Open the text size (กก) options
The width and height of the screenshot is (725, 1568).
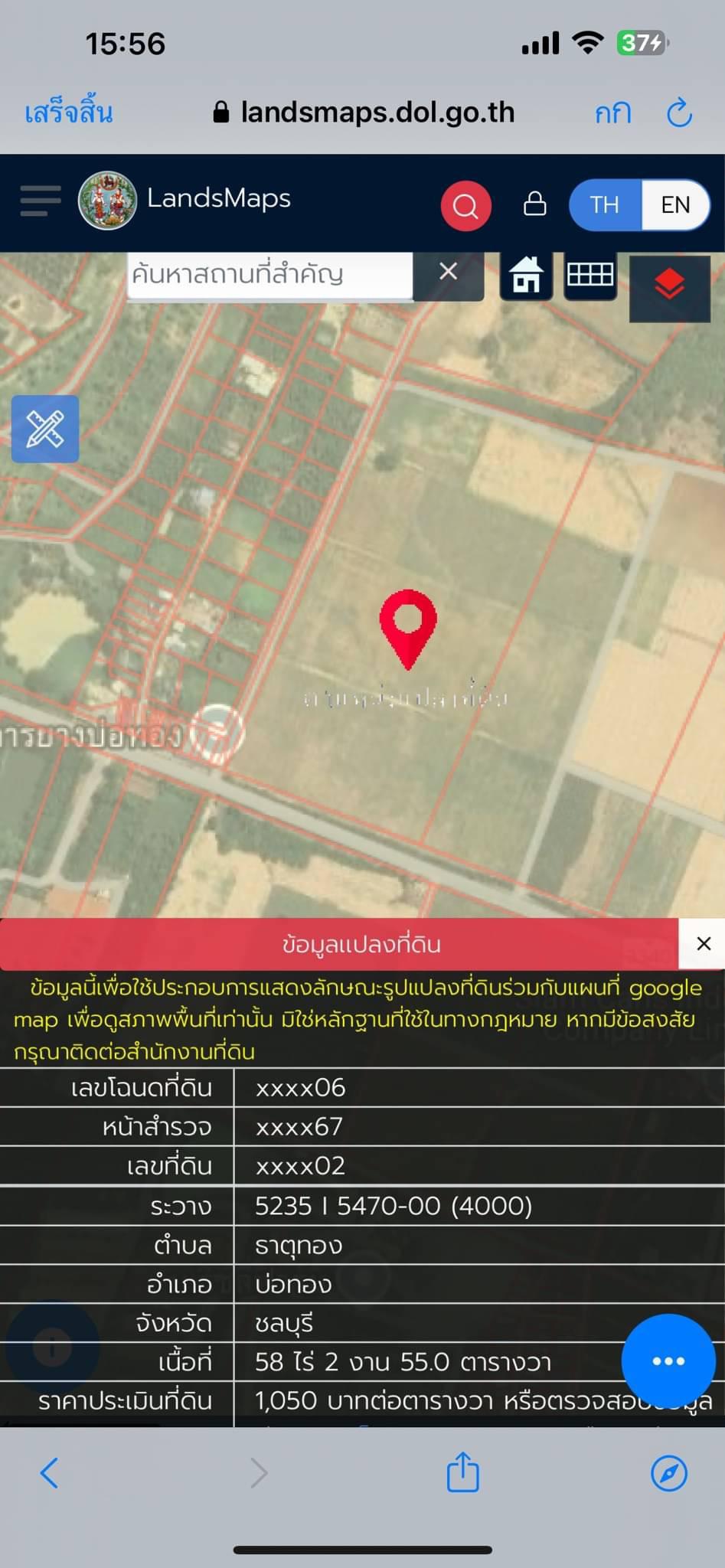click(613, 113)
